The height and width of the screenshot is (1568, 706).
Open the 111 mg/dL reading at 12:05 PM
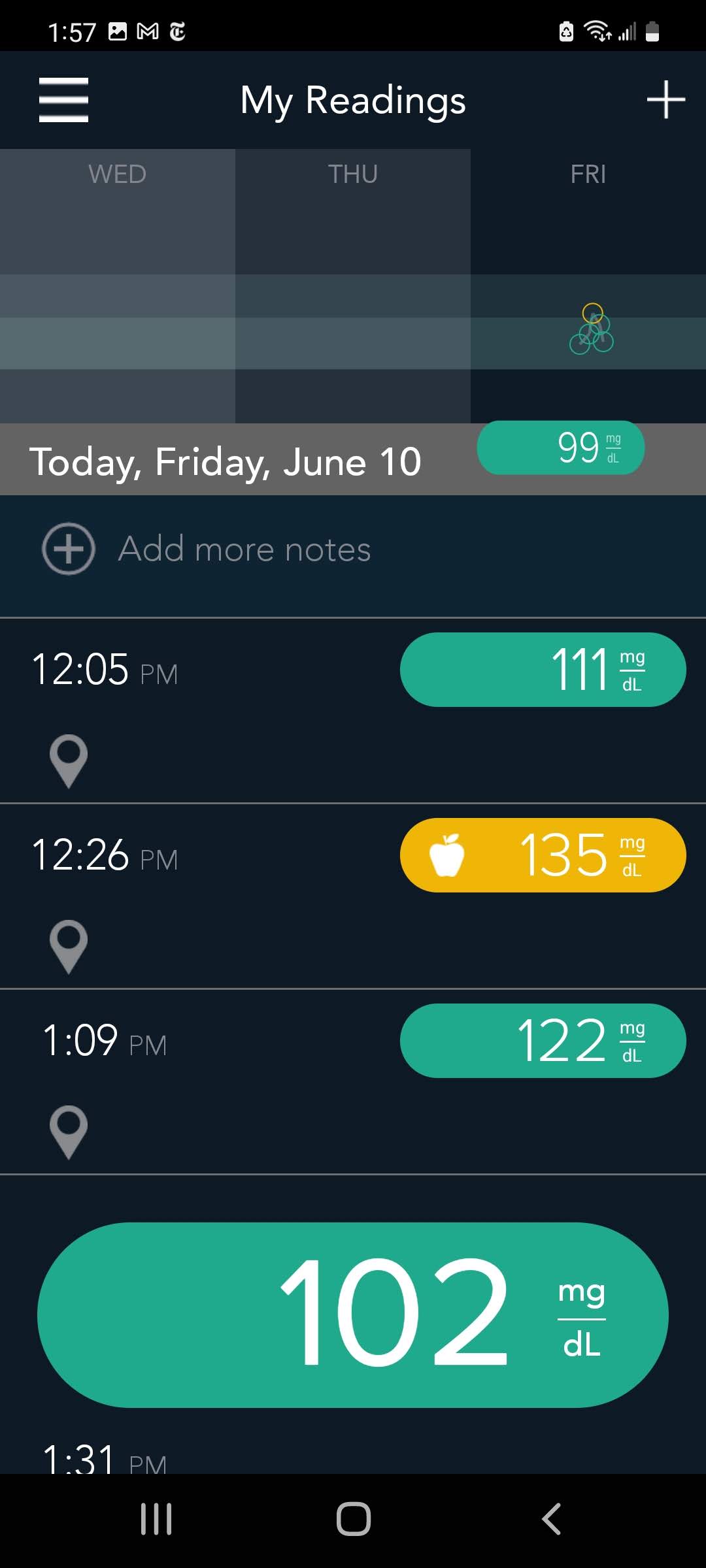coord(543,670)
